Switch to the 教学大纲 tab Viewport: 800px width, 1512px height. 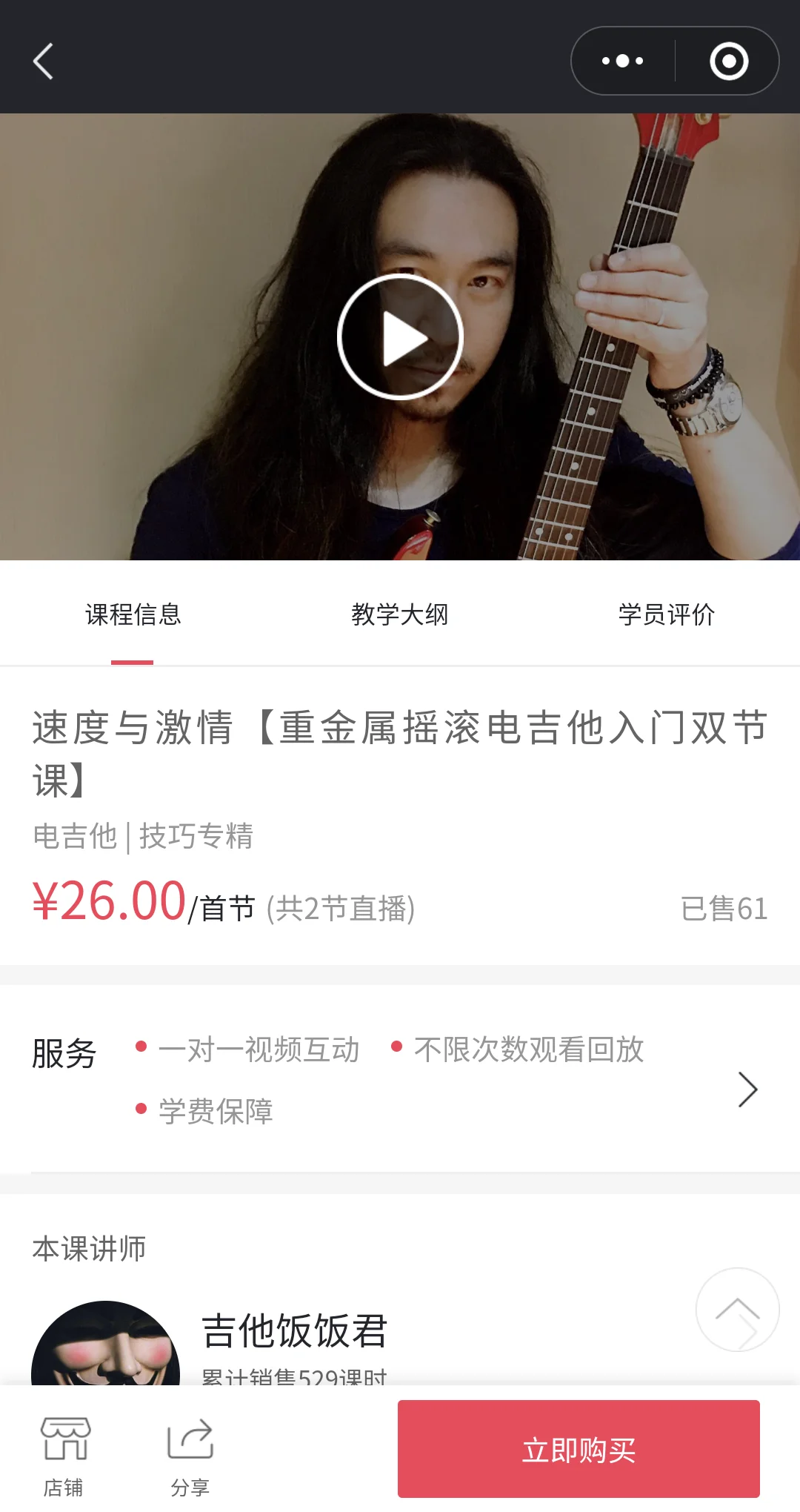click(400, 614)
